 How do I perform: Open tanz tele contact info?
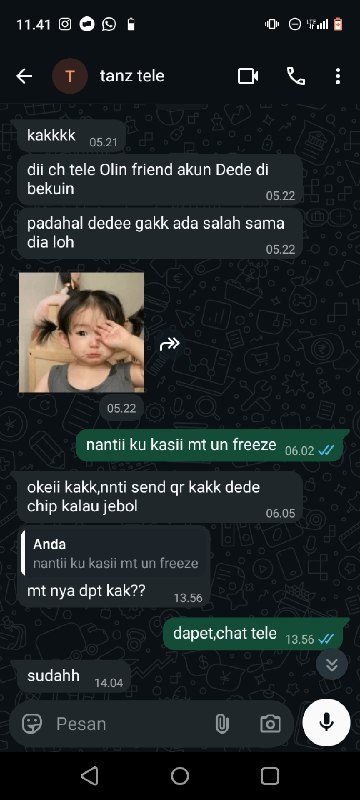[x=132, y=76]
